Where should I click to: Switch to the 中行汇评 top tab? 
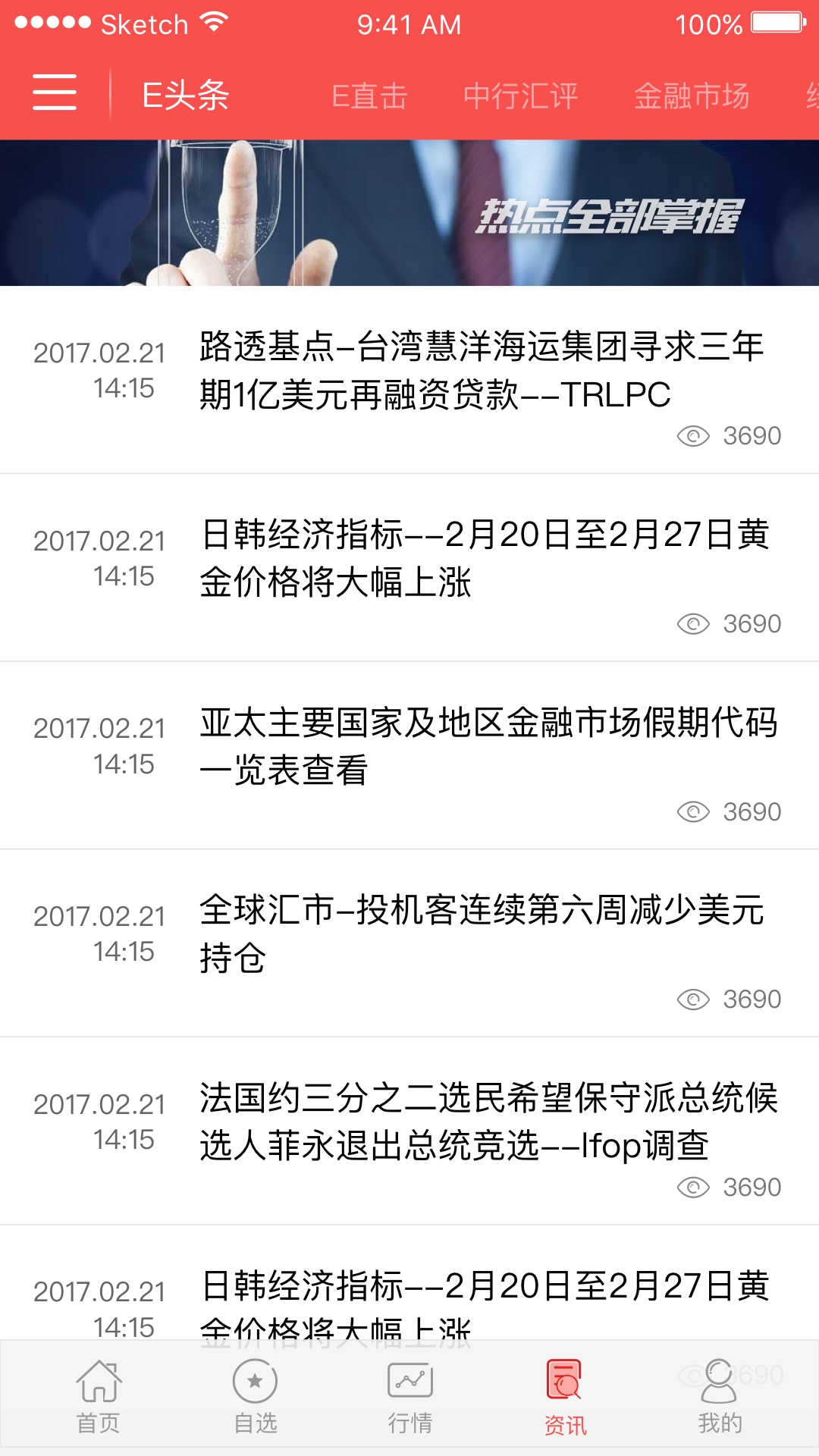click(x=520, y=96)
